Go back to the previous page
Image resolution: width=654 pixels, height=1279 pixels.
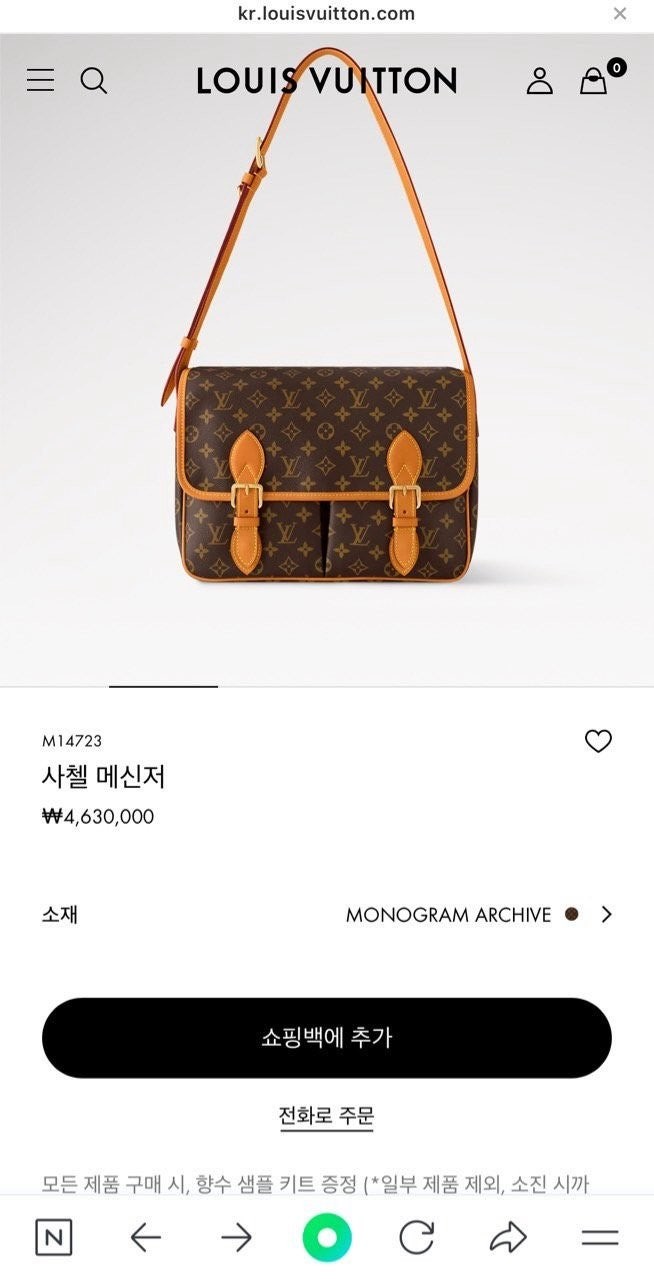coord(146,1238)
